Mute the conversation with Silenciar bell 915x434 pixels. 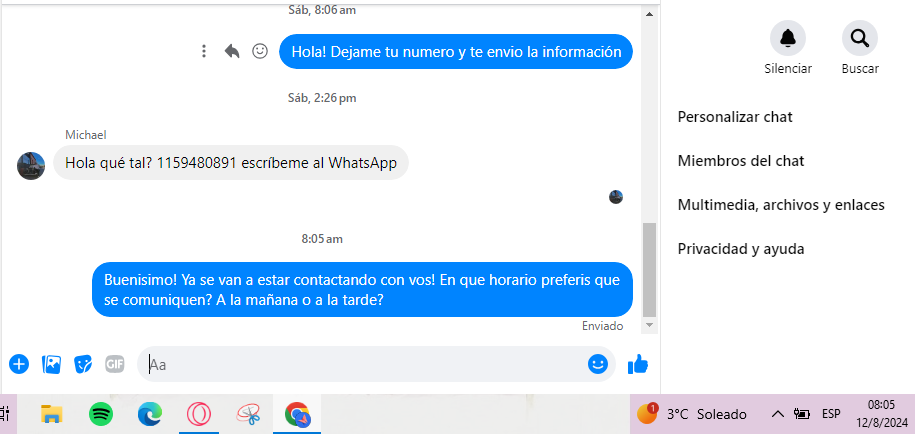tap(787, 39)
